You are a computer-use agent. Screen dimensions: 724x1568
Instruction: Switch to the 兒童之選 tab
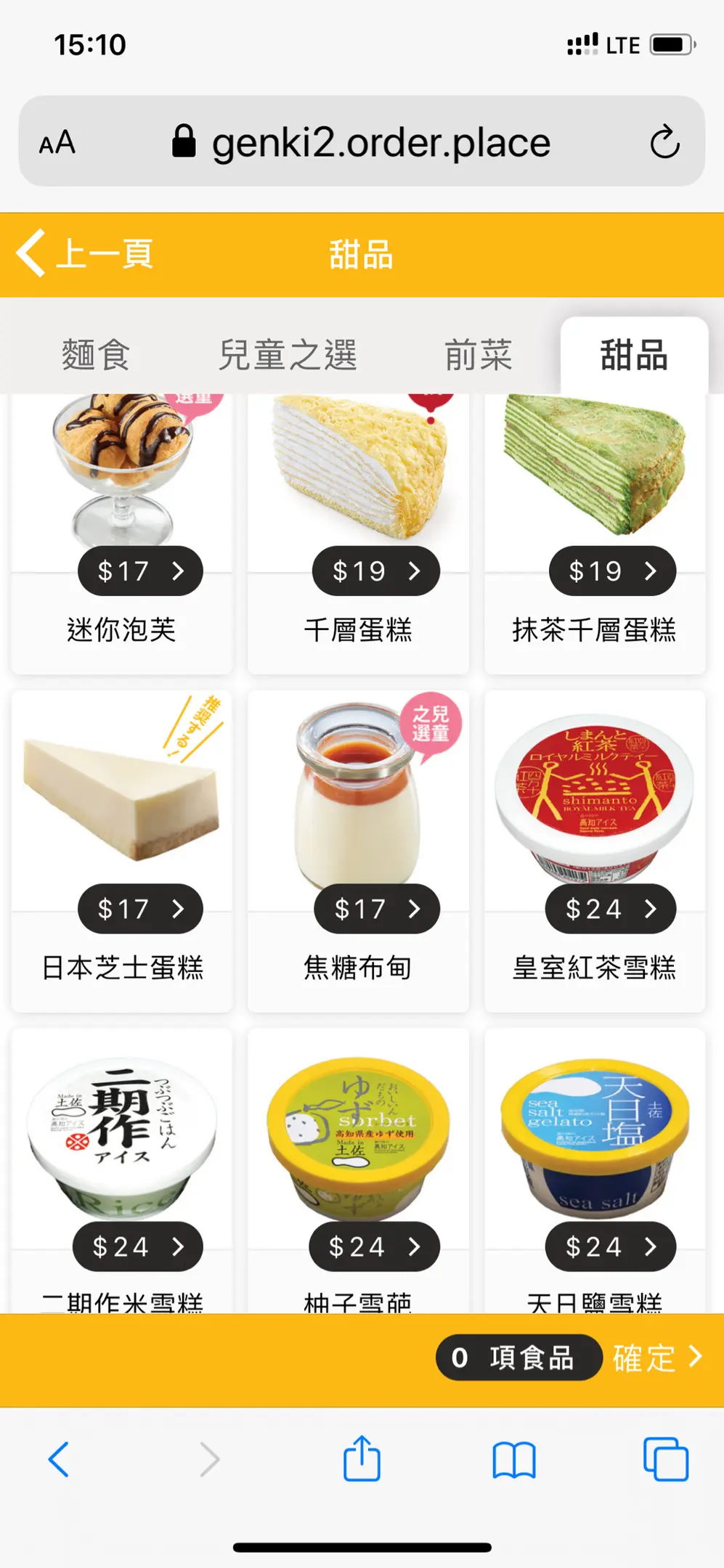[288, 356]
